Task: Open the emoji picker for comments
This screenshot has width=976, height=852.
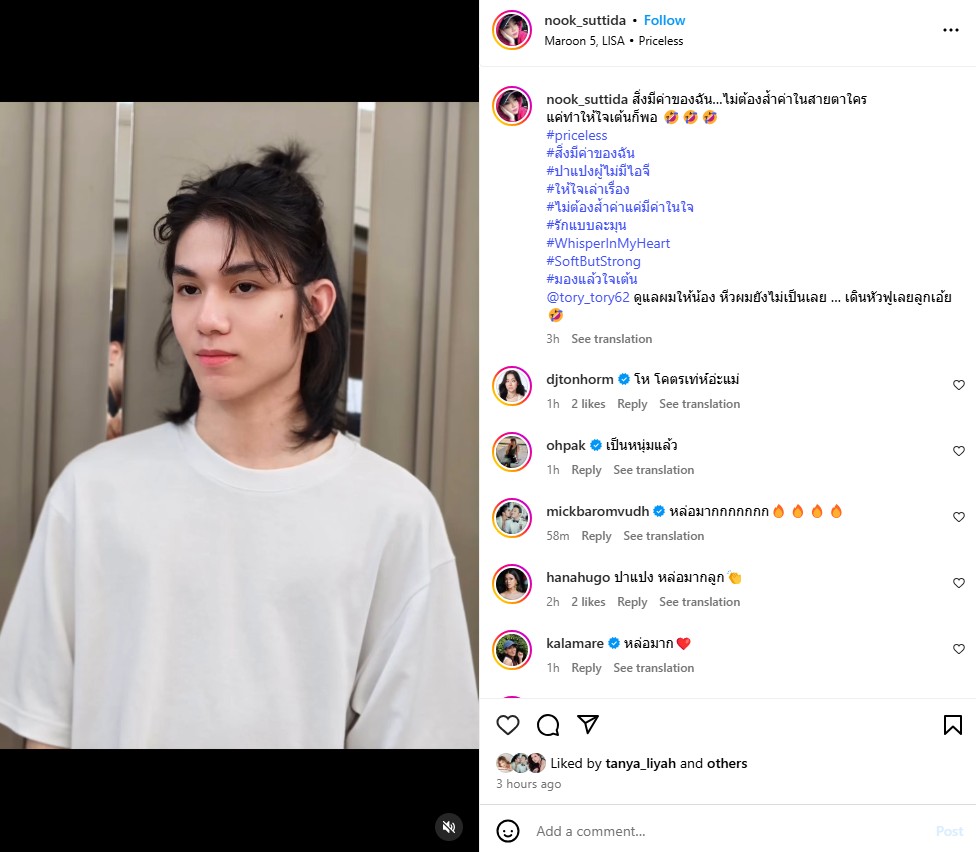Action: pos(508,831)
